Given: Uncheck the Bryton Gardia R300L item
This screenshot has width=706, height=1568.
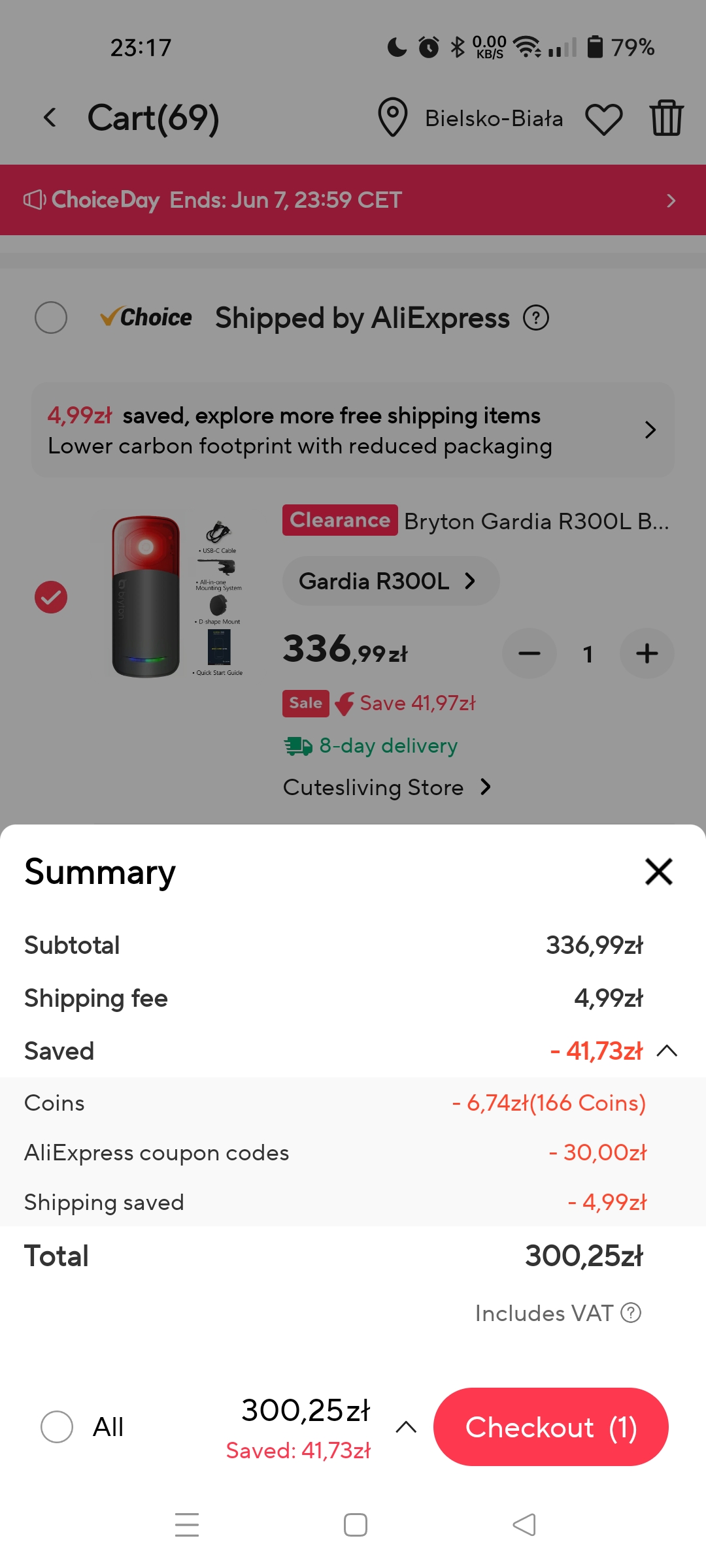Looking at the screenshot, I should click(x=51, y=597).
